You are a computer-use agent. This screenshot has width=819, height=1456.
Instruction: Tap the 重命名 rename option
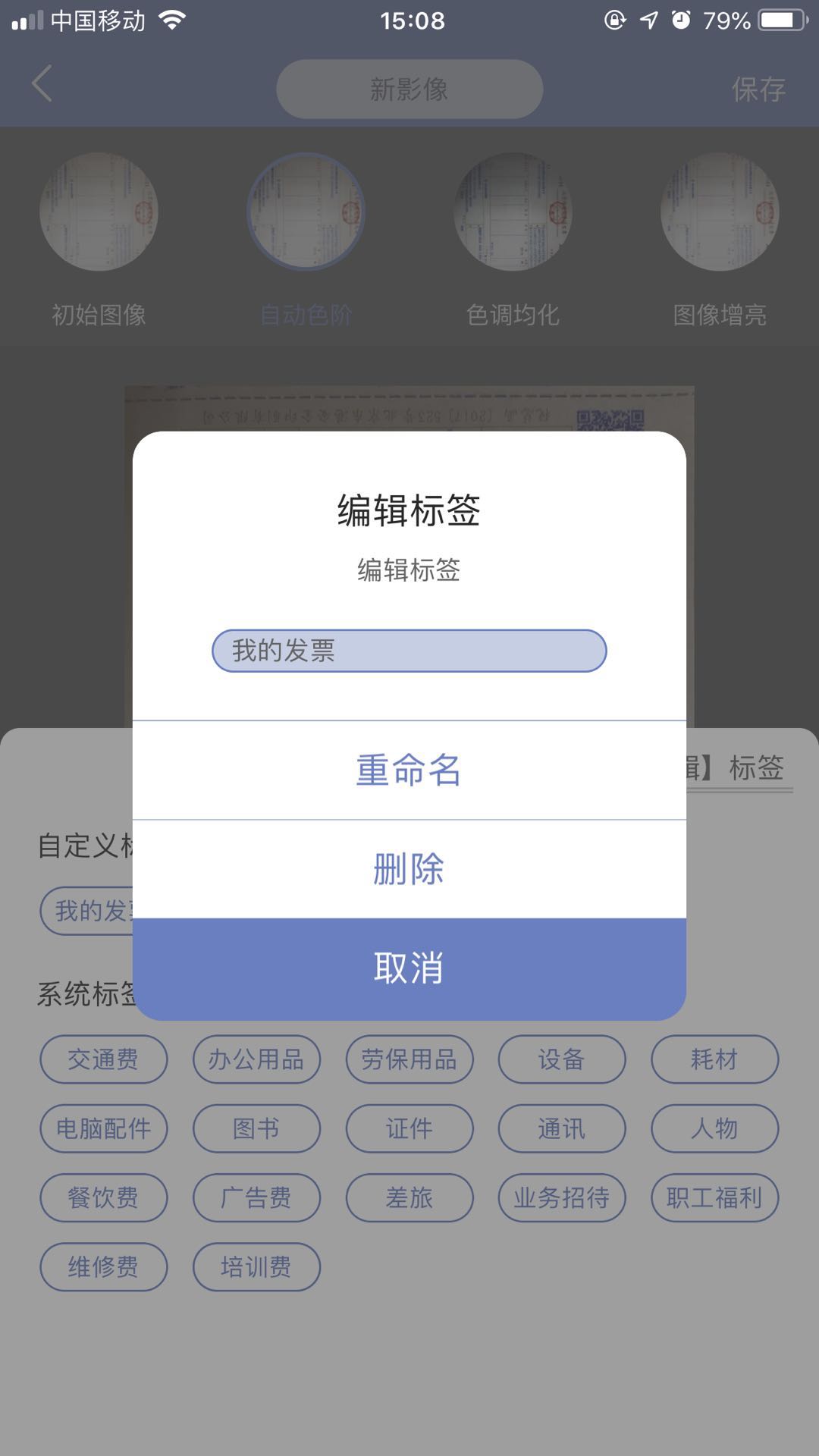click(x=409, y=770)
